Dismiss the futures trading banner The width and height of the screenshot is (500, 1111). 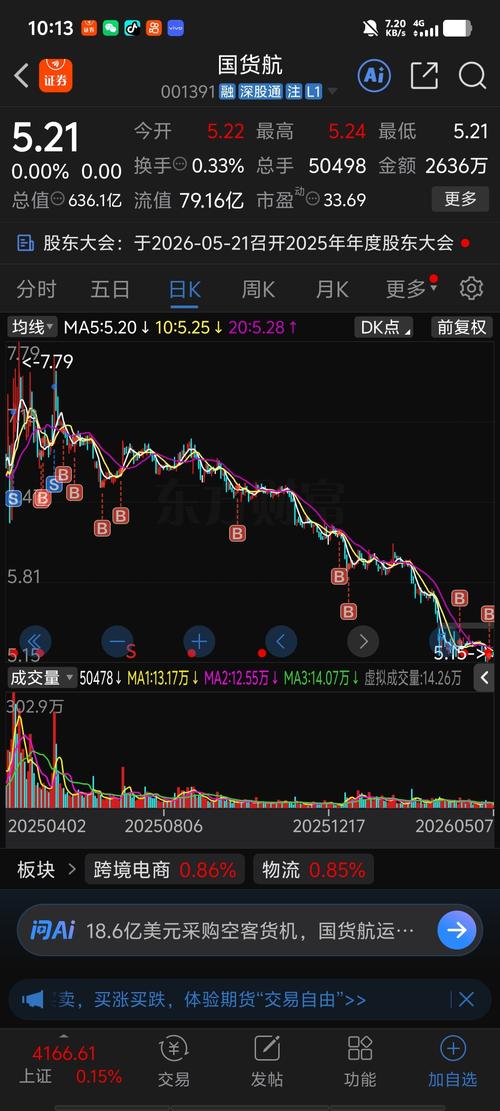click(466, 999)
